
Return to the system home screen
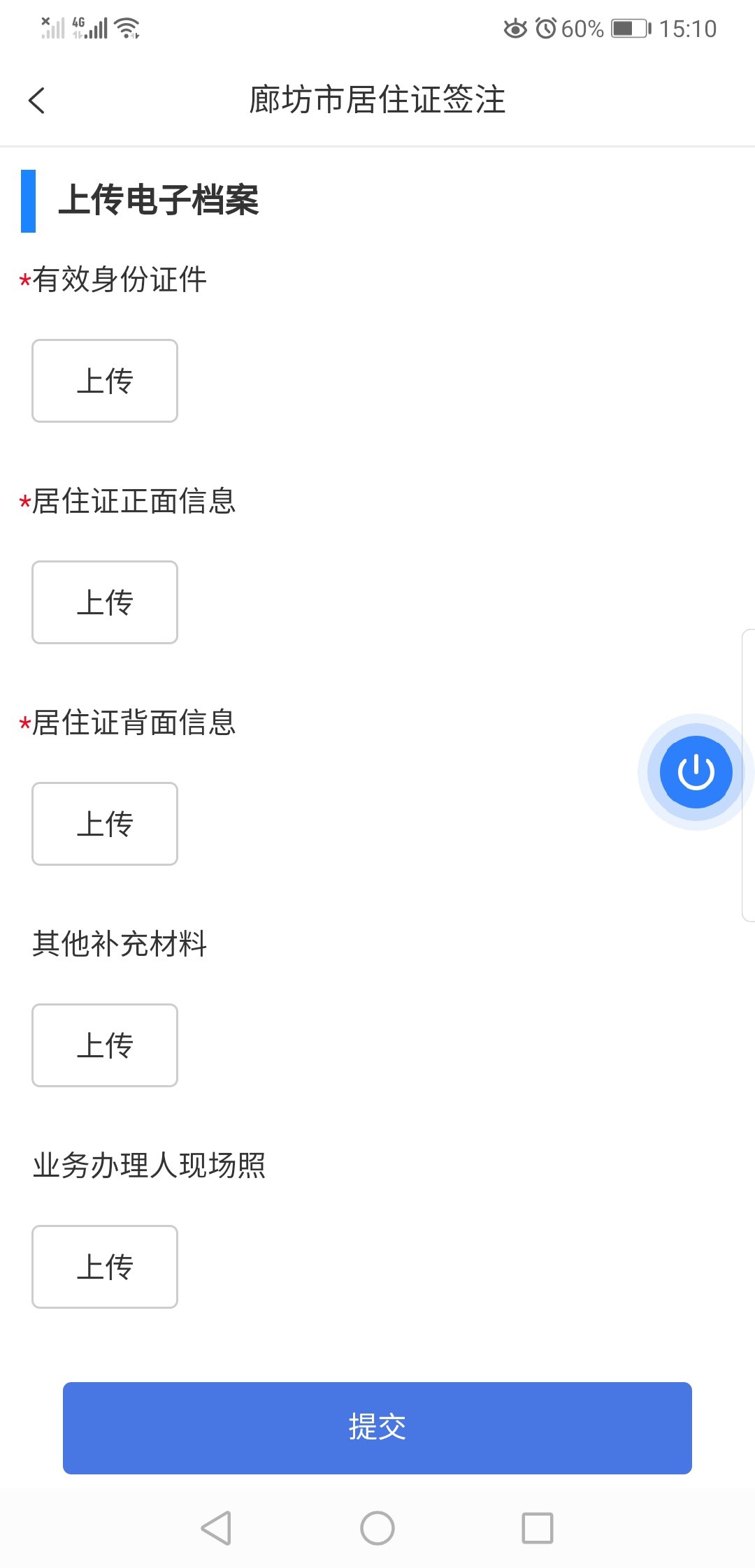(377, 1528)
